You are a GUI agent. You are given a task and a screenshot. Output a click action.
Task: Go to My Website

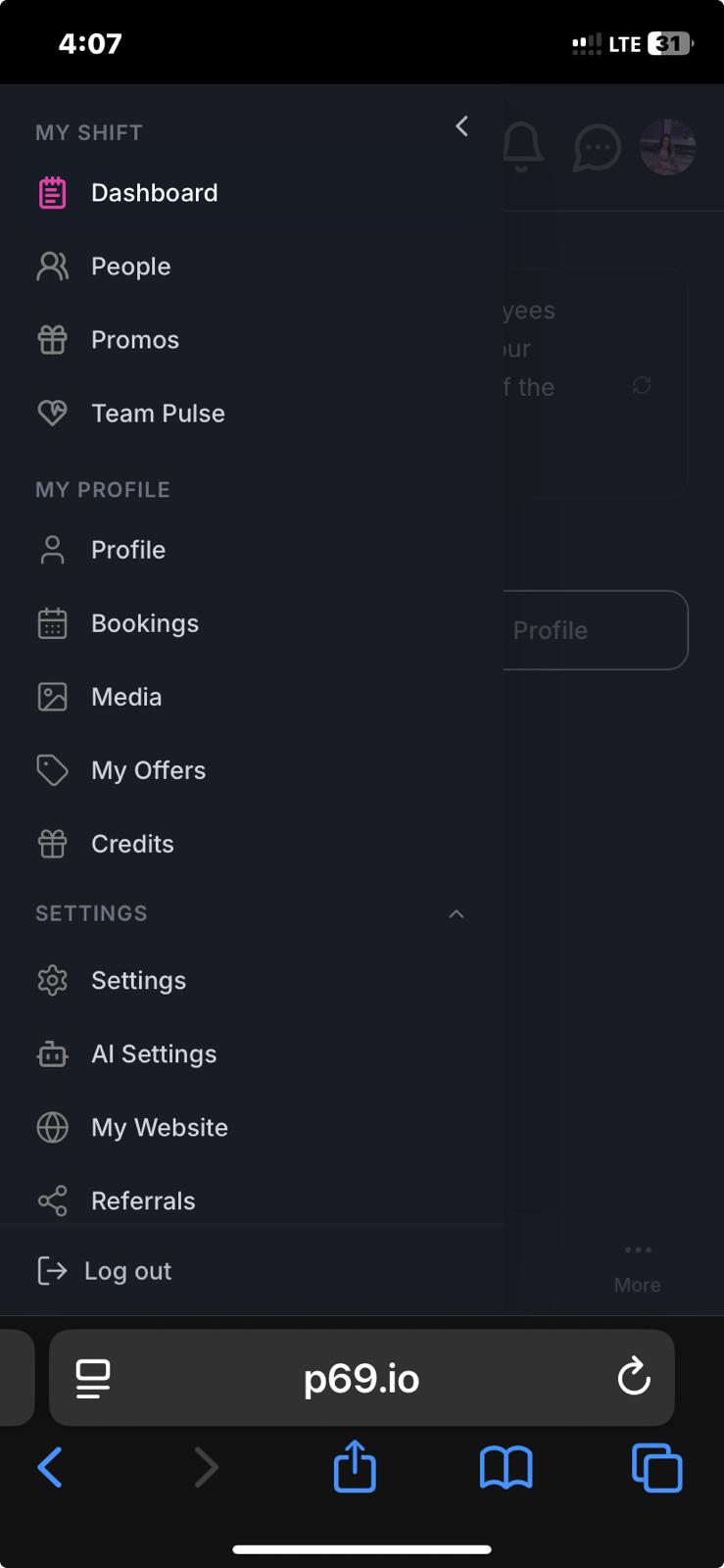pyautogui.click(x=252, y=1128)
